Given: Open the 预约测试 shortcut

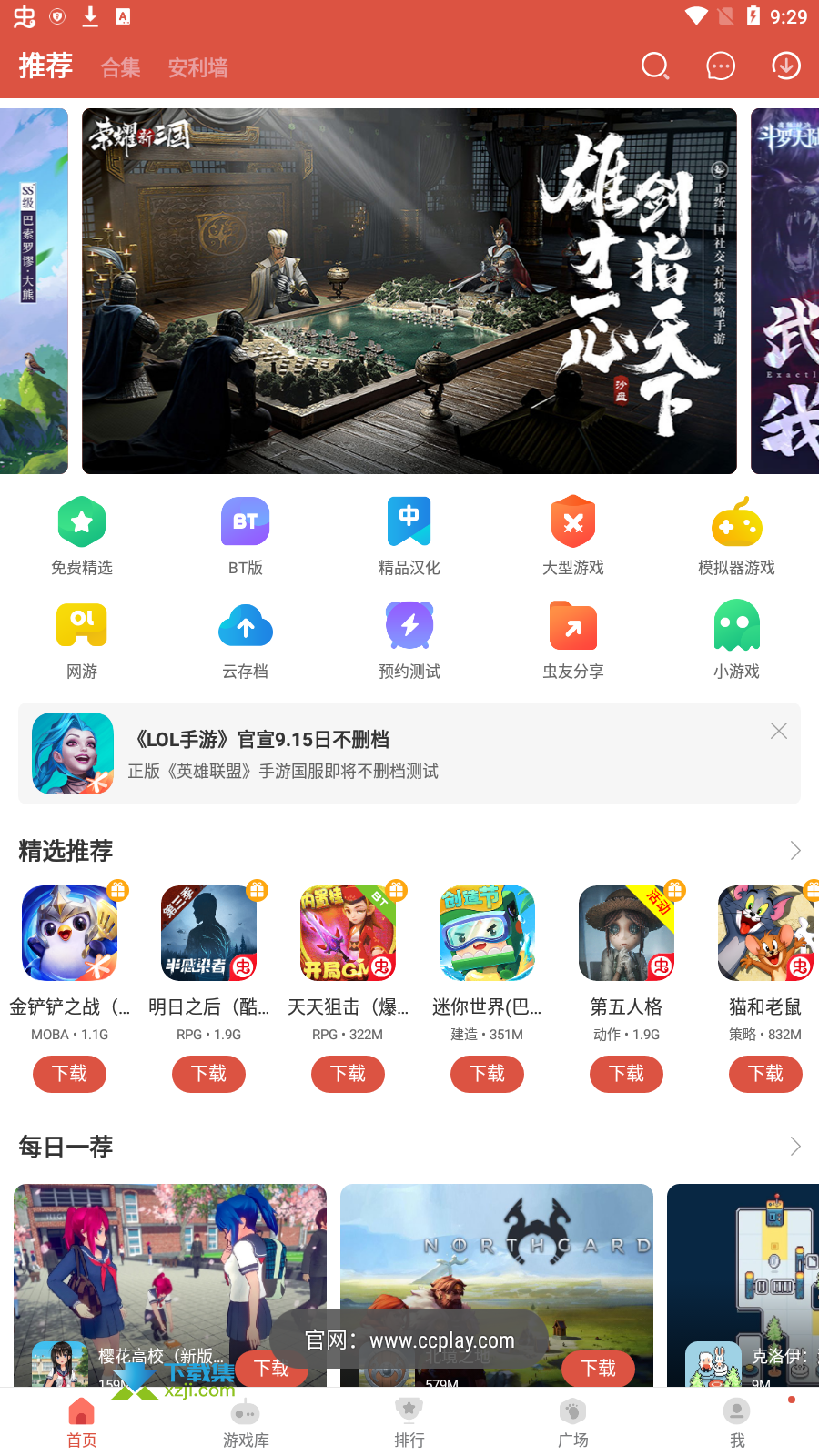Looking at the screenshot, I should pos(409,641).
